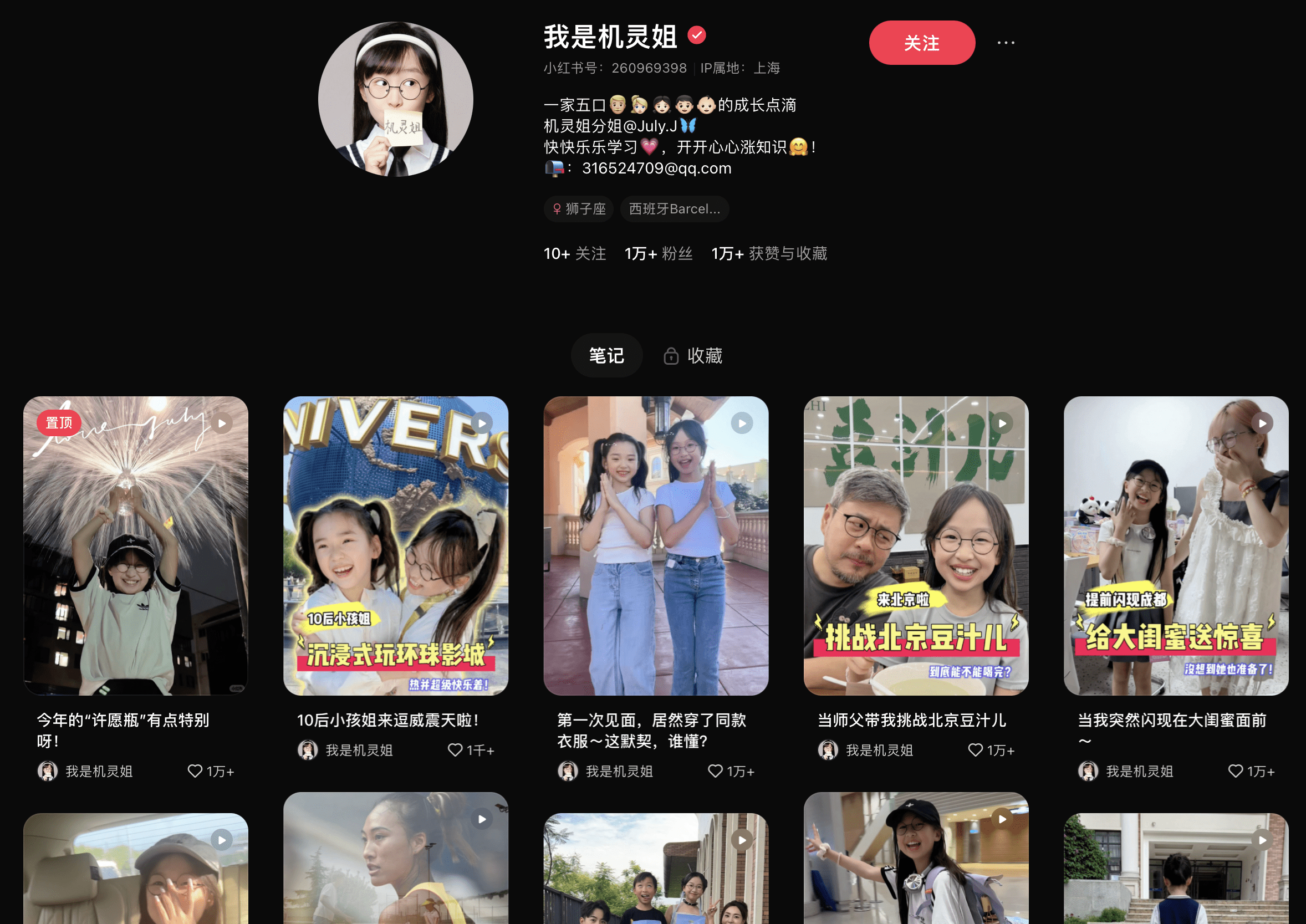Like the 第一次见面 同款衣服 note
This screenshot has height=924, width=1306.
tap(715, 771)
